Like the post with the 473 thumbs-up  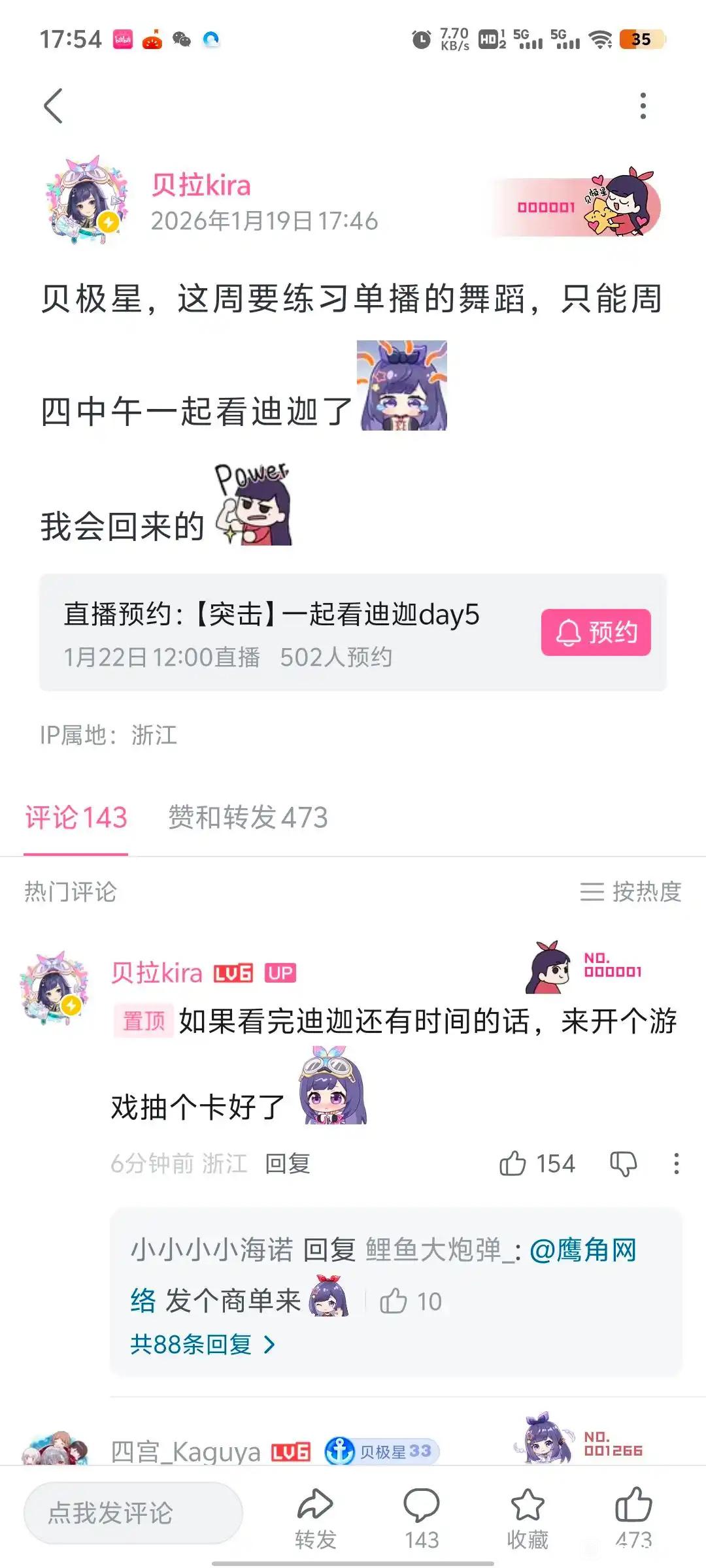633,1518
